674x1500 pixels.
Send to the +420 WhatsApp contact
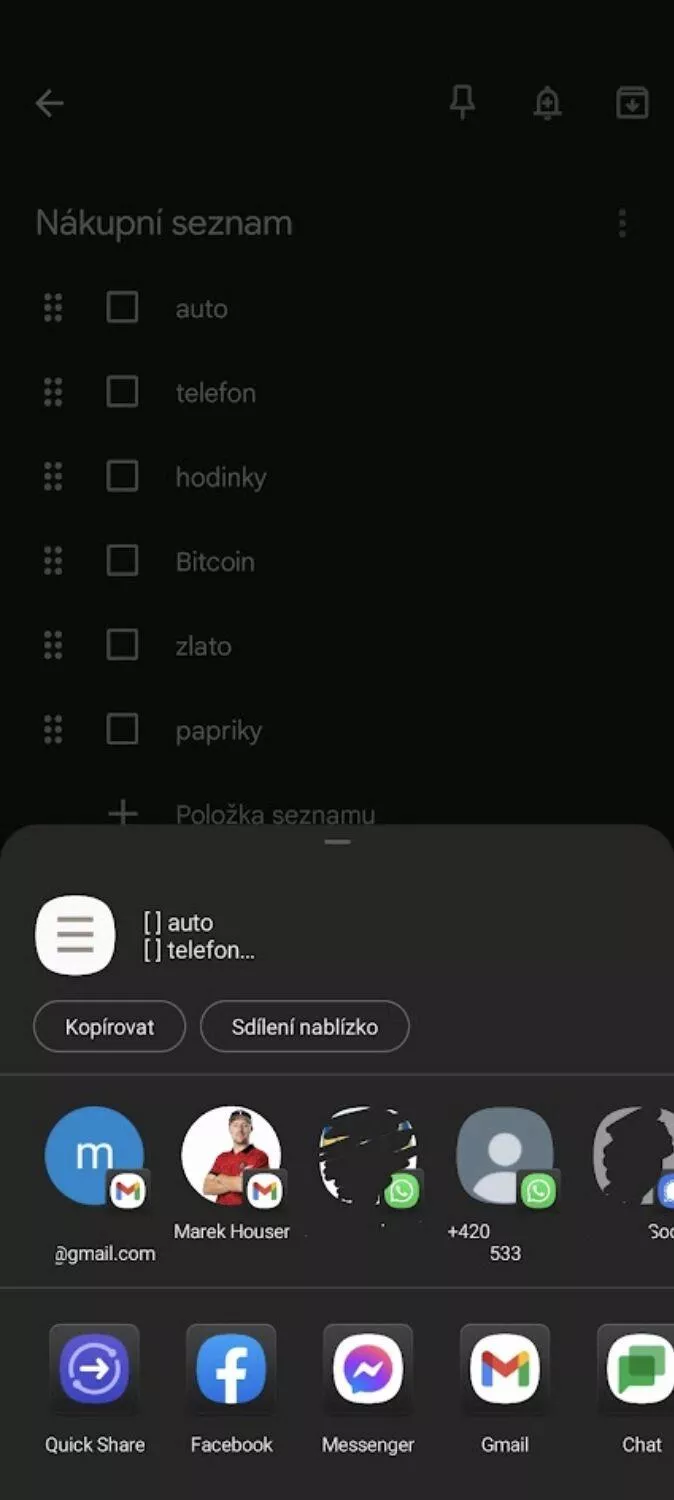click(504, 1157)
